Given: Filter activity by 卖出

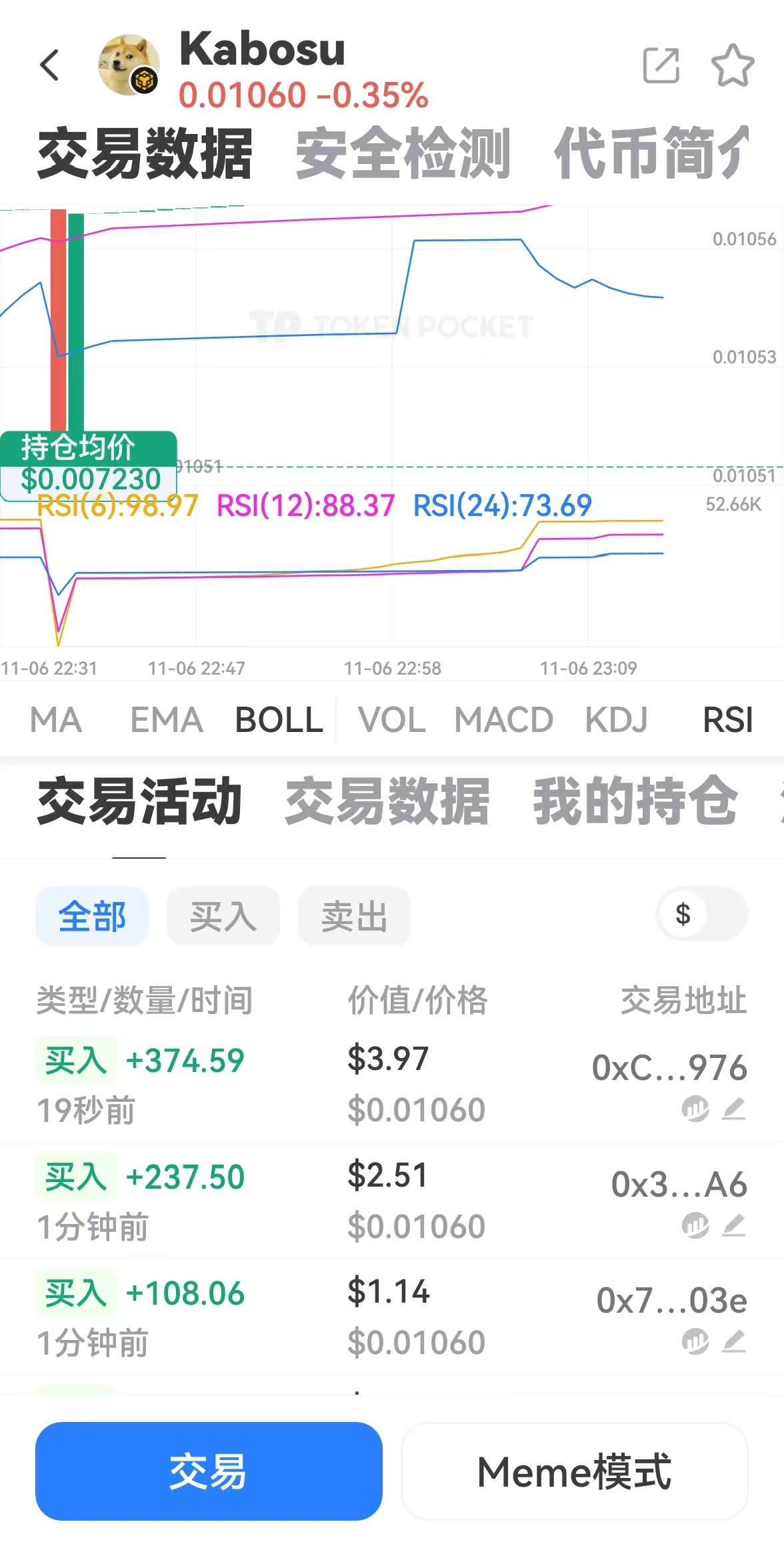Looking at the screenshot, I should (354, 916).
